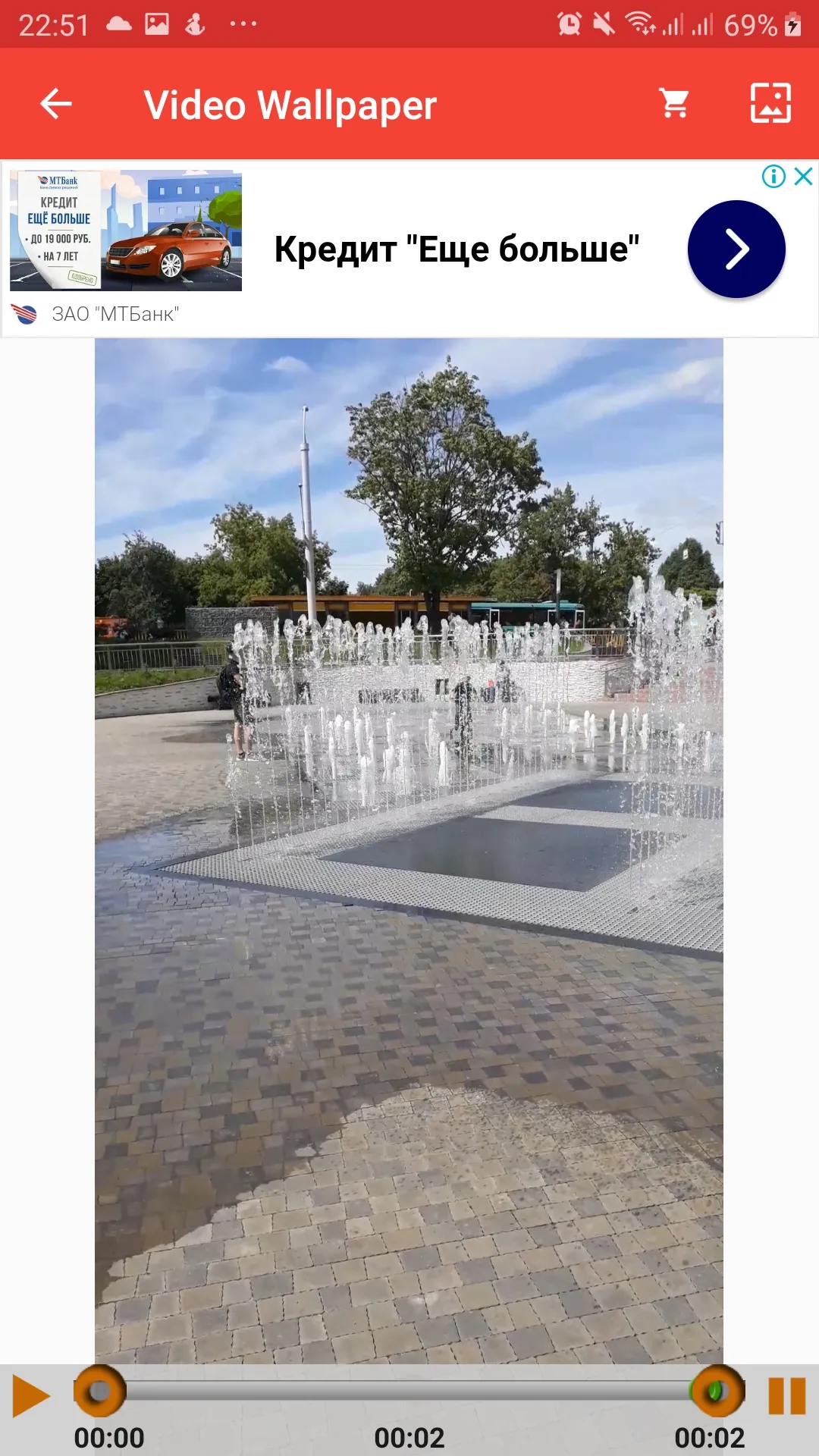Close the ad banner
Viewport: 819px width, 1456px height.
(x=804, y=177)
